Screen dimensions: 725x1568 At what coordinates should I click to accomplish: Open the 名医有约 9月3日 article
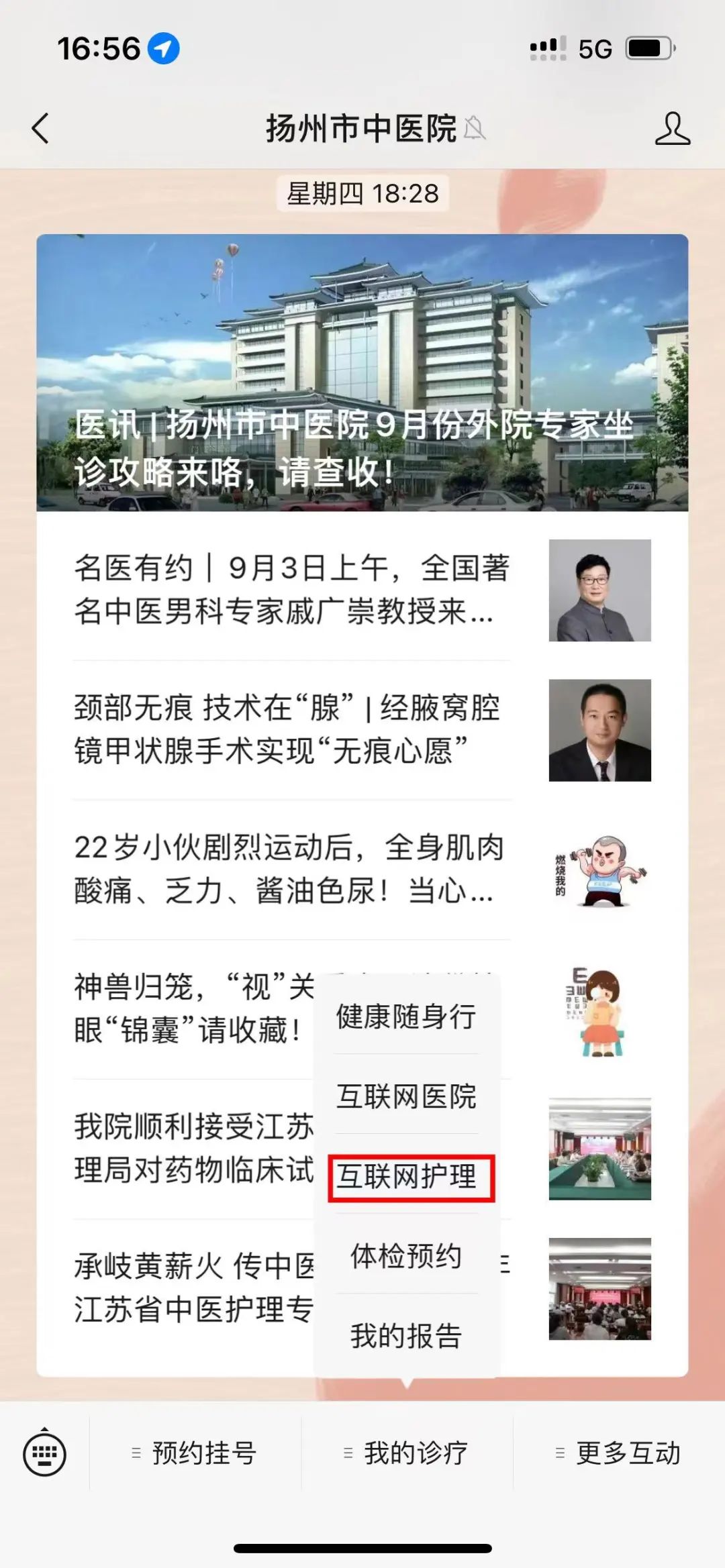291,590
